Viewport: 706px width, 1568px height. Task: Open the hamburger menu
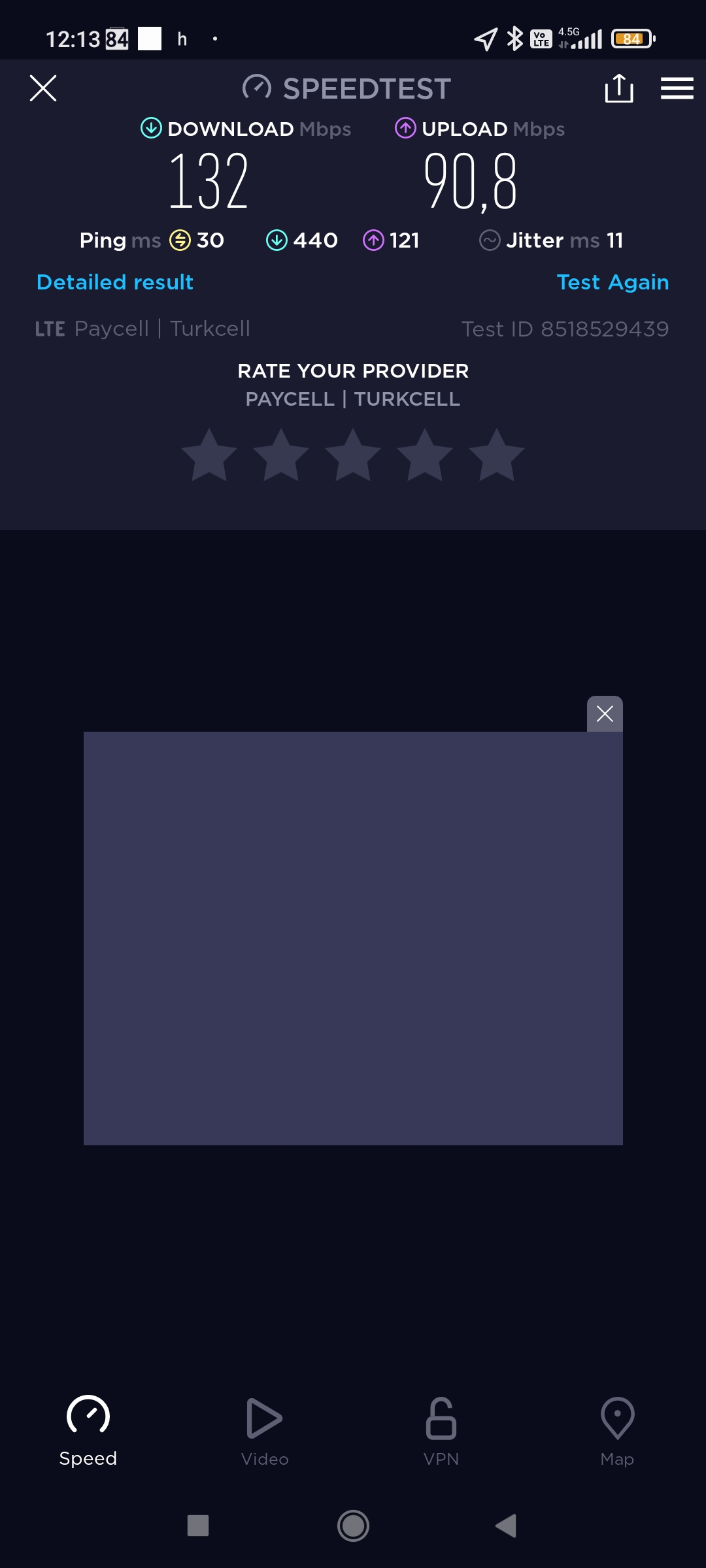pos(677,88)
